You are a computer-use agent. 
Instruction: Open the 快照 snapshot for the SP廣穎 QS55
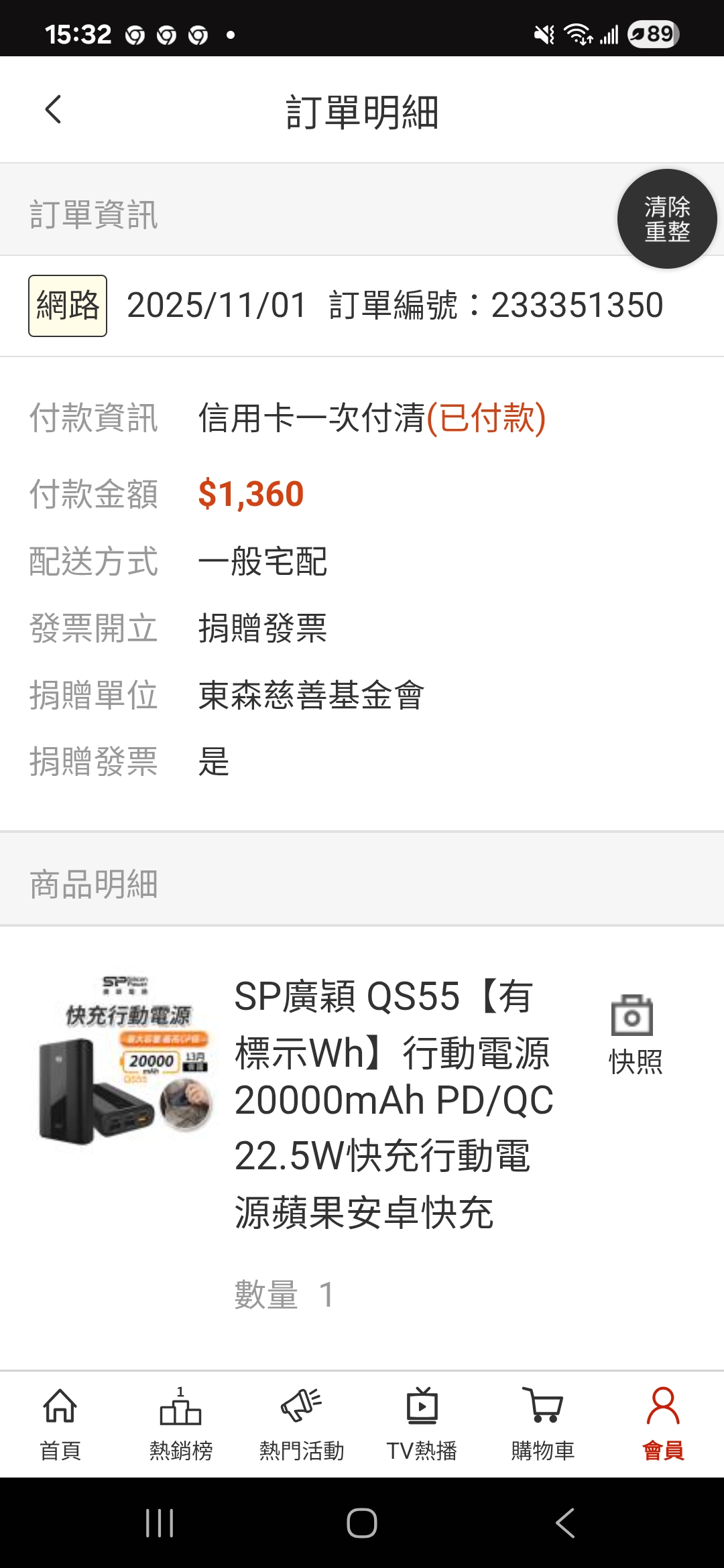tap(633, 1035)
